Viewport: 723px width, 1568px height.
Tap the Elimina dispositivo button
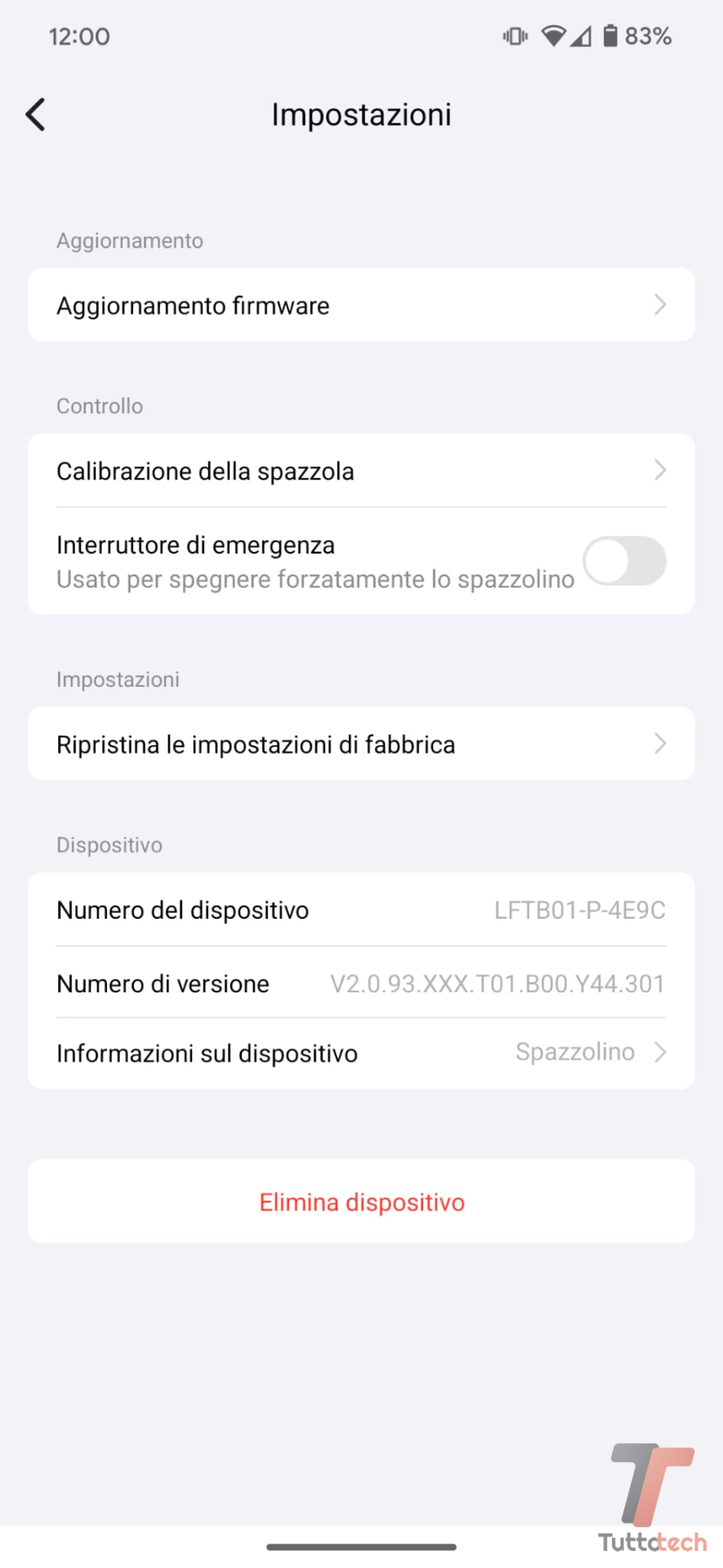click(361, 1201)
